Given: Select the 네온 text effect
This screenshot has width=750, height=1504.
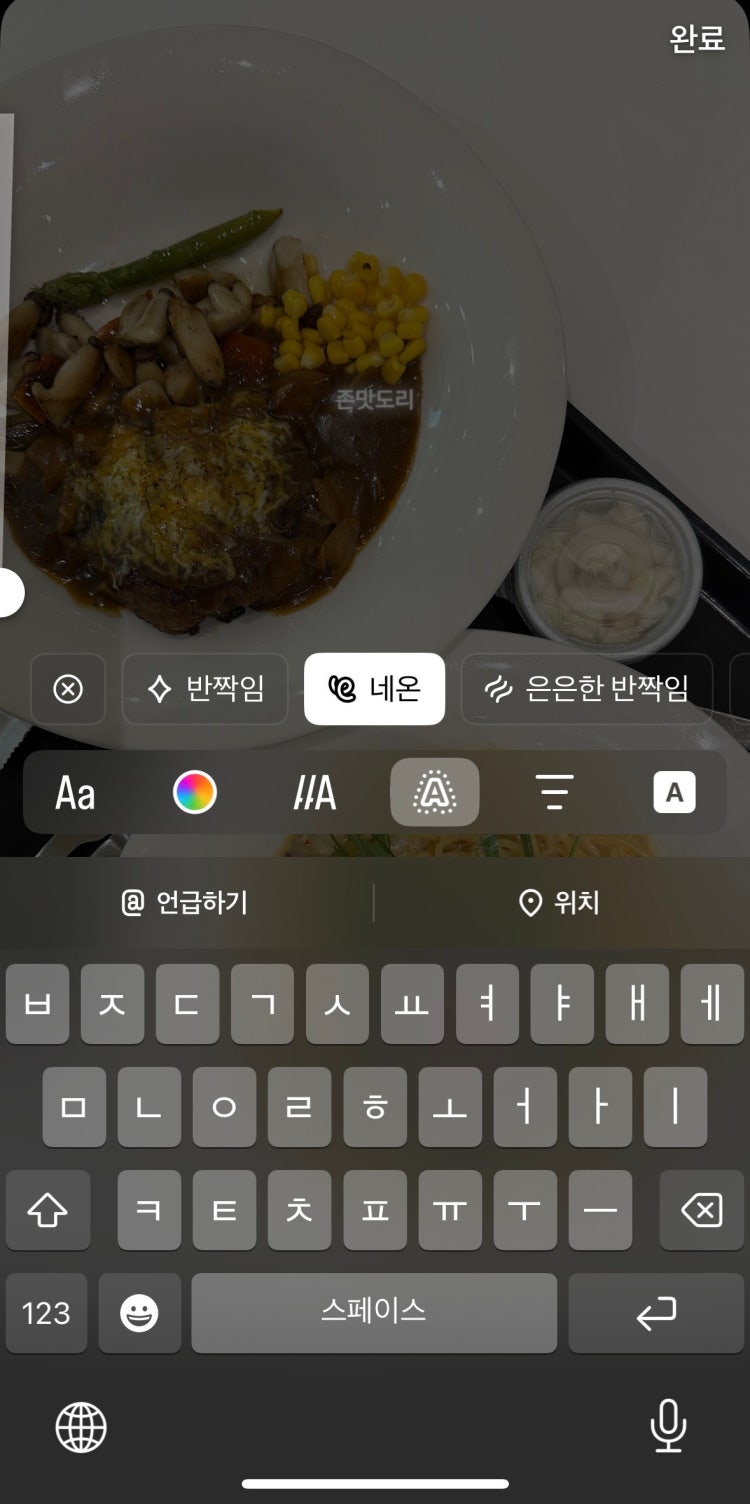Looking at the screenshot, I should [x=374, y=689].
